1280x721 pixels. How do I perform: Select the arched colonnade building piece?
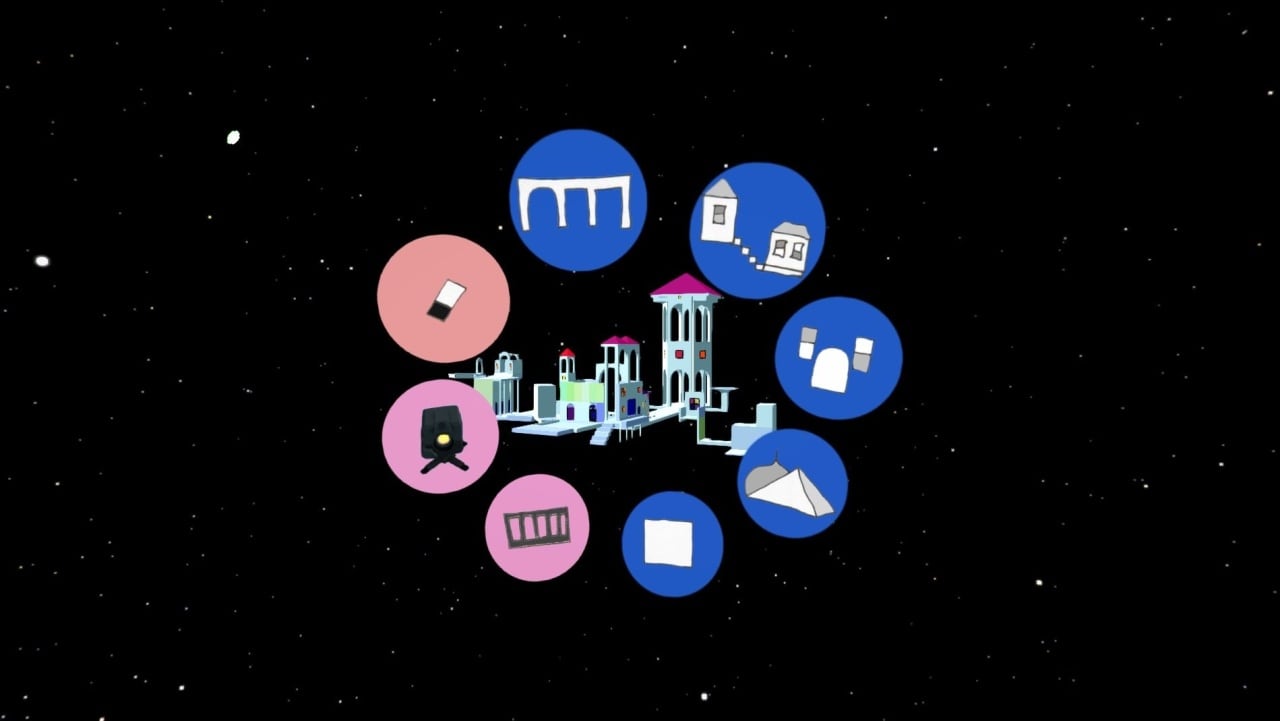[x=577, y=200]
